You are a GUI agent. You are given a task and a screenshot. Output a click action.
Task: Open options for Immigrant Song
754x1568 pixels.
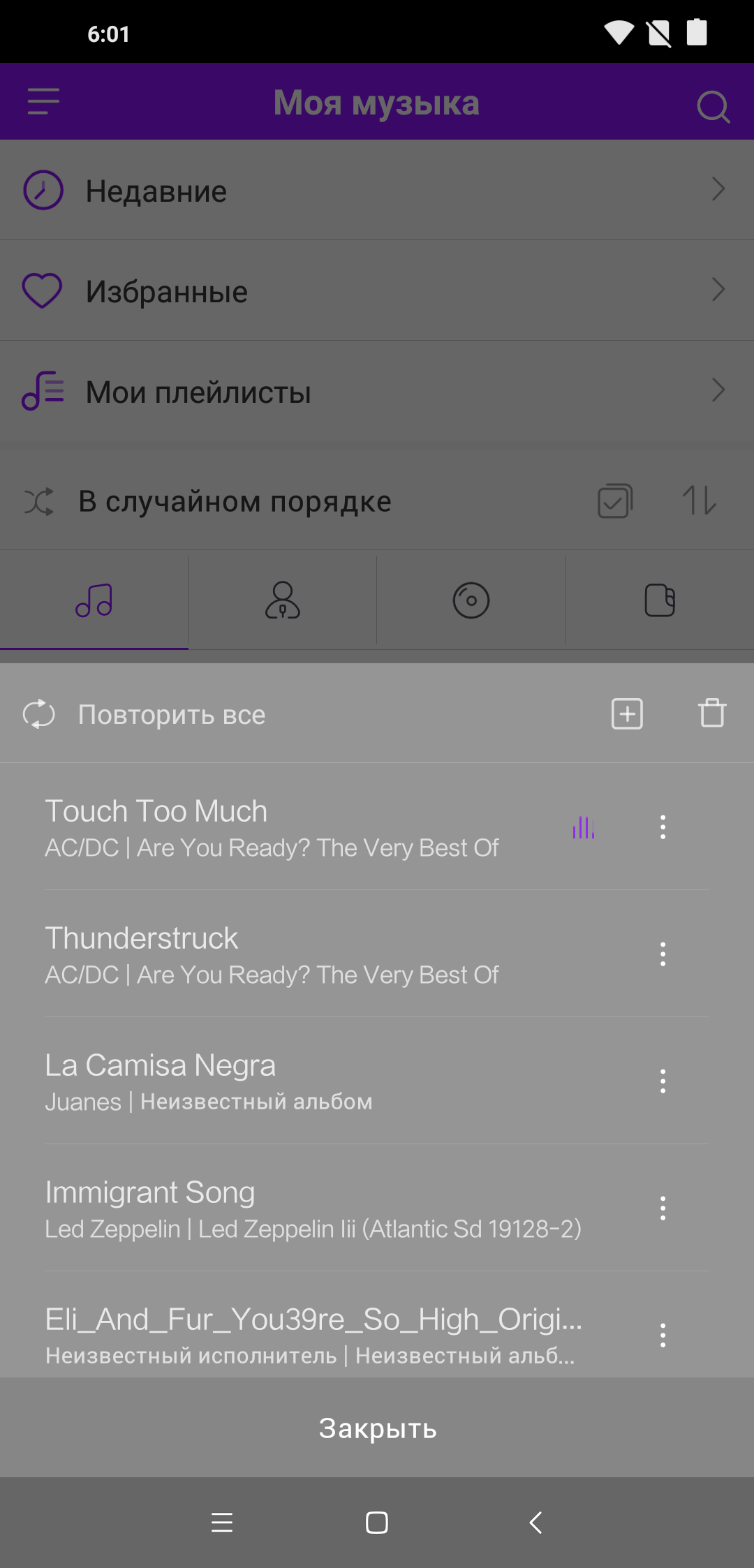(663, 1208)
